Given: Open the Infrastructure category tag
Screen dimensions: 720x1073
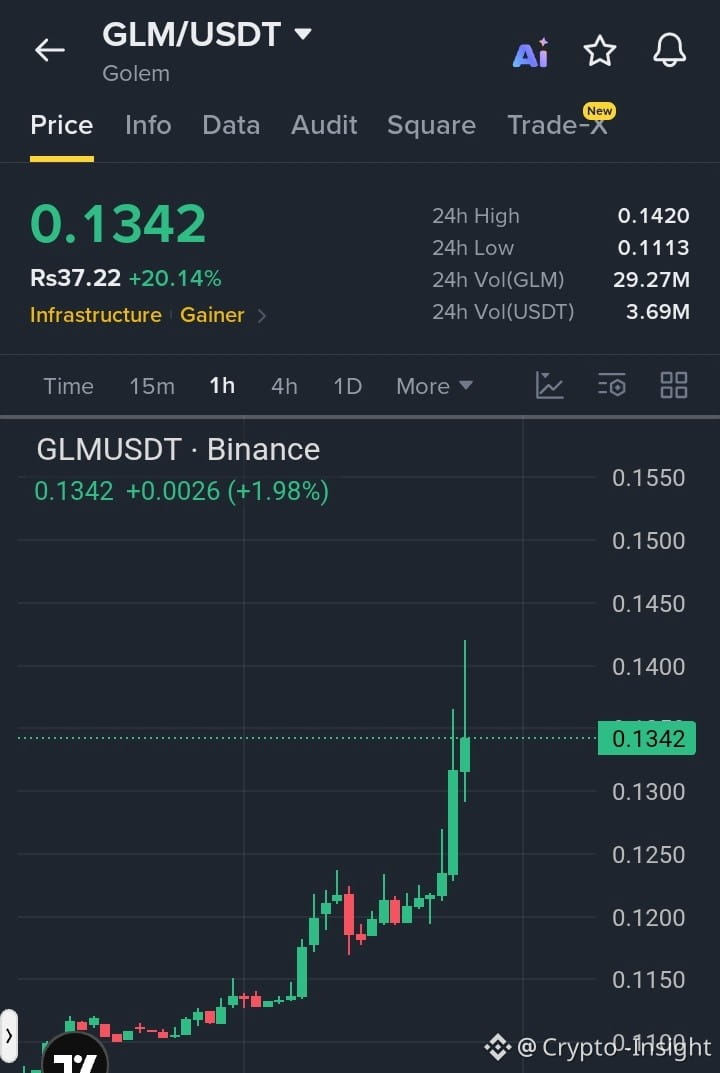Looking at the screenshot, I should (x=96, y=315).
